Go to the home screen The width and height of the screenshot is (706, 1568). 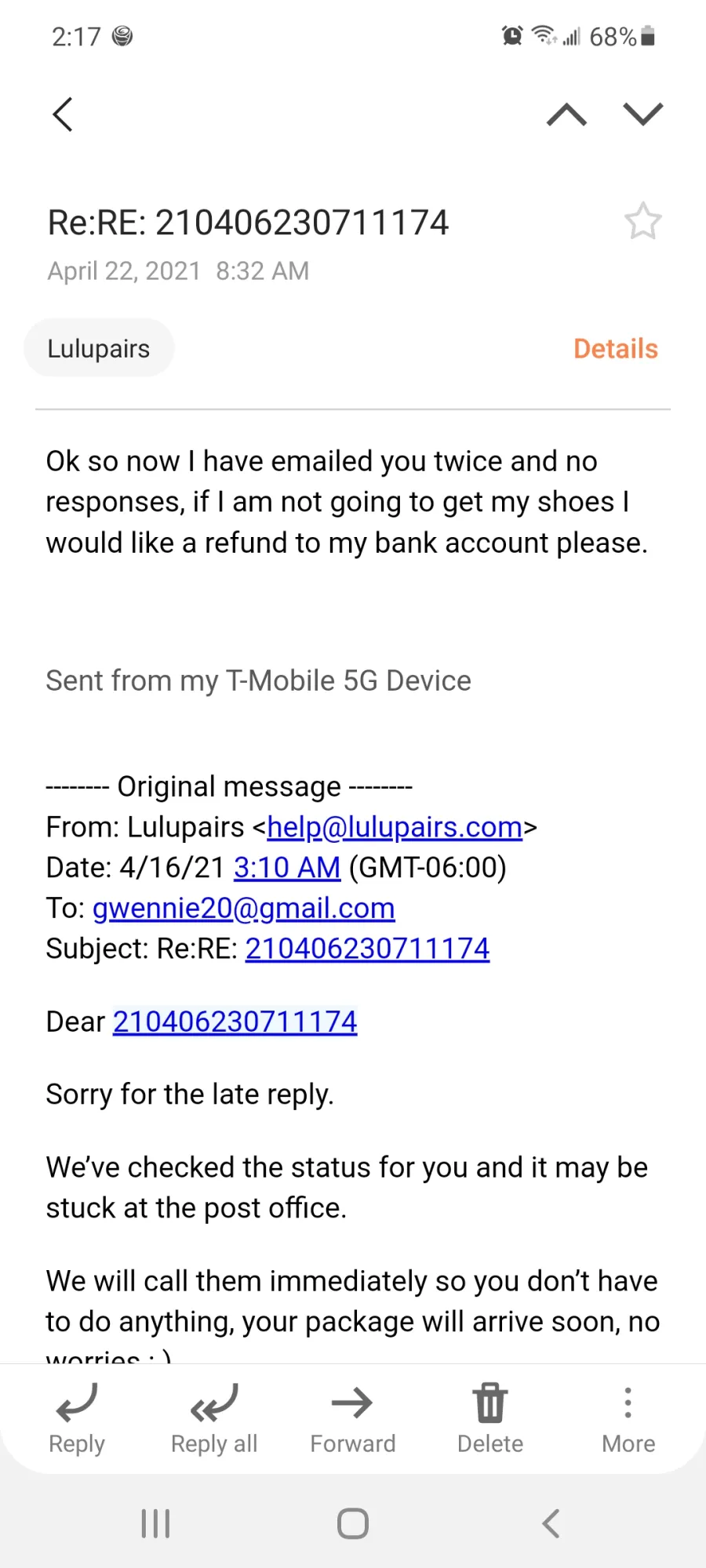353,1524
